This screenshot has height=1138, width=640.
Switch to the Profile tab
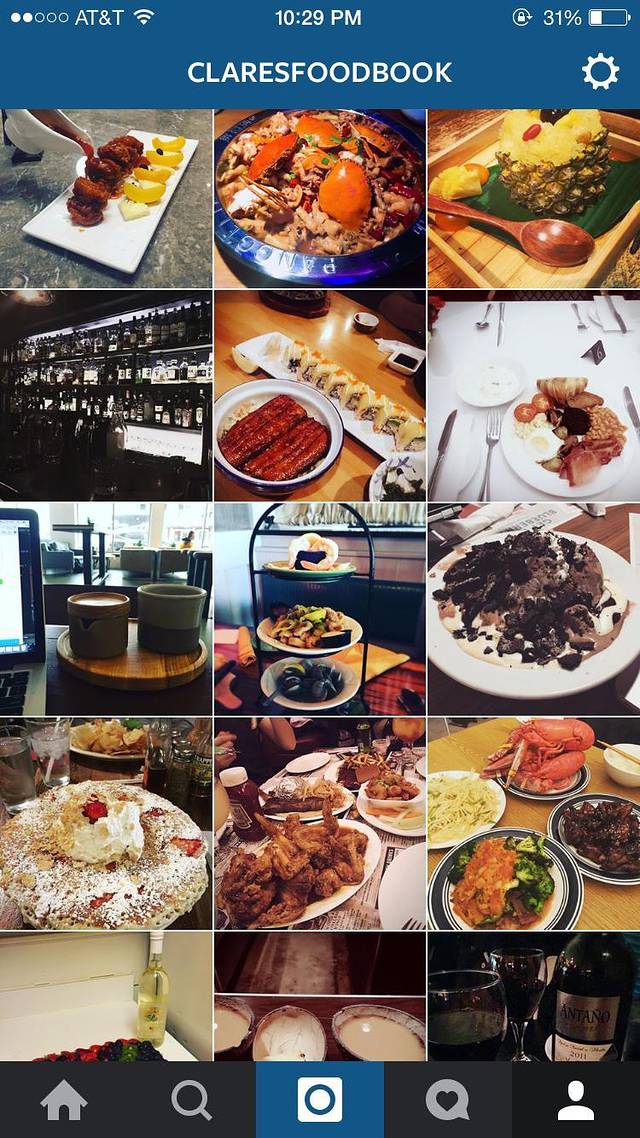pyautogui.click(x=576, y=1100)
